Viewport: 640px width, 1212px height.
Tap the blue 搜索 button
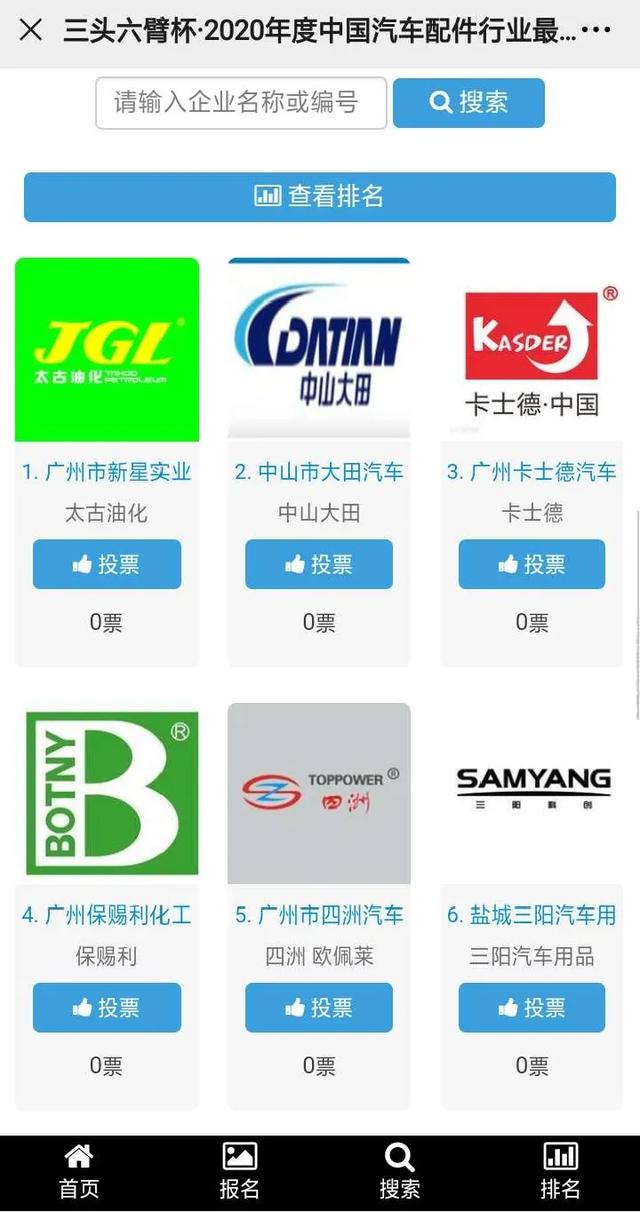click(468, 102)
